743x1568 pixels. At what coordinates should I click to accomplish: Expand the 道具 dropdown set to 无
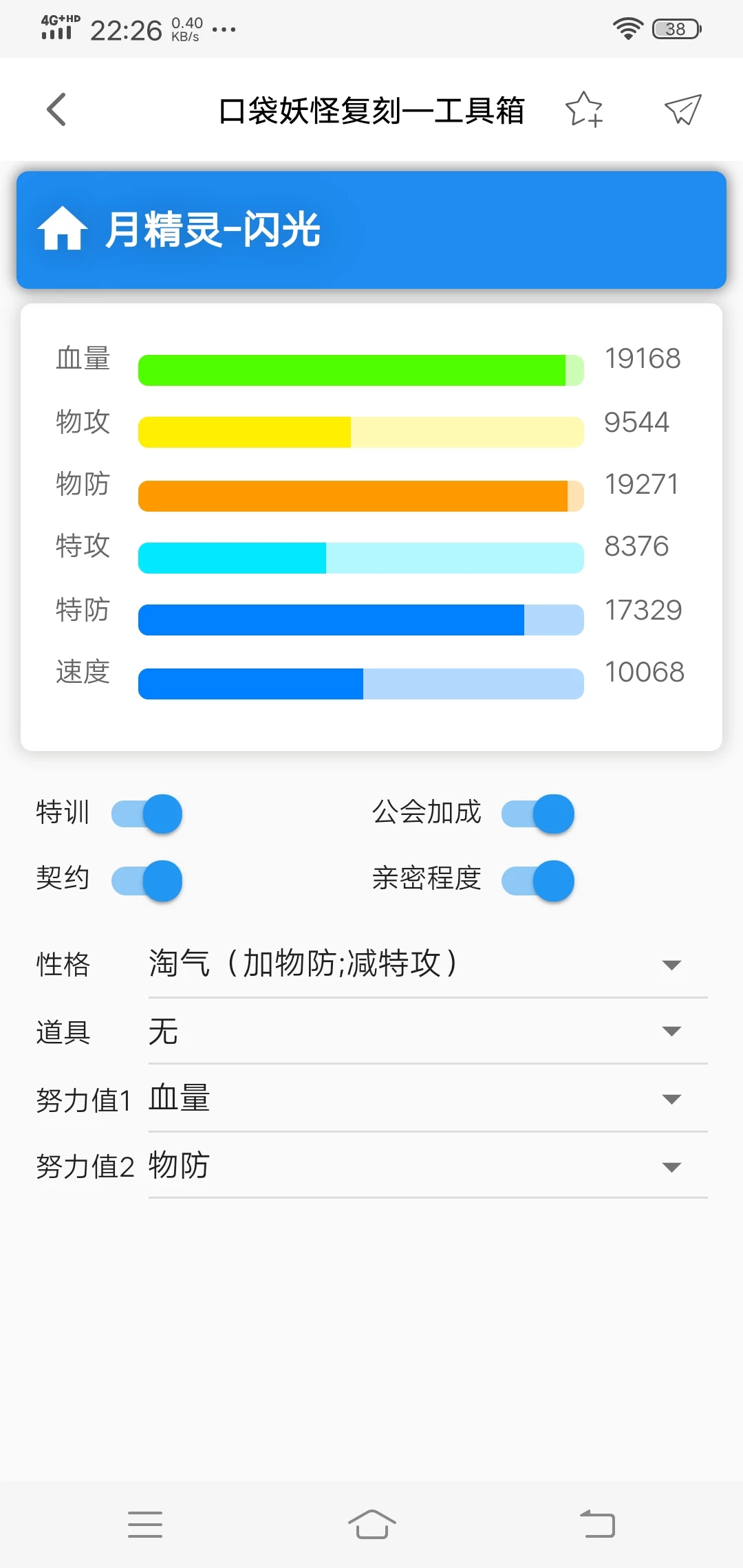tap(427, 1031)
